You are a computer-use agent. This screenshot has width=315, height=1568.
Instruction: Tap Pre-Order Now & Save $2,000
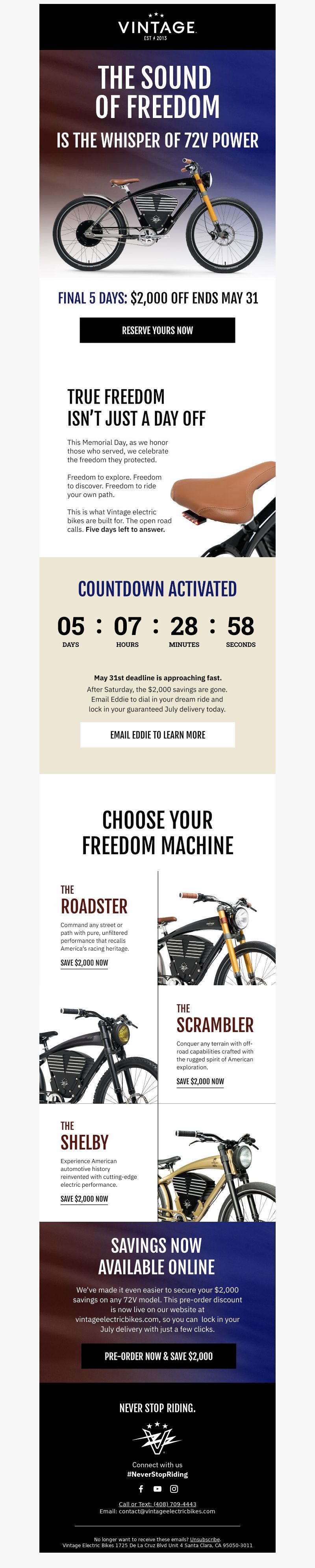click(158, 1356)
